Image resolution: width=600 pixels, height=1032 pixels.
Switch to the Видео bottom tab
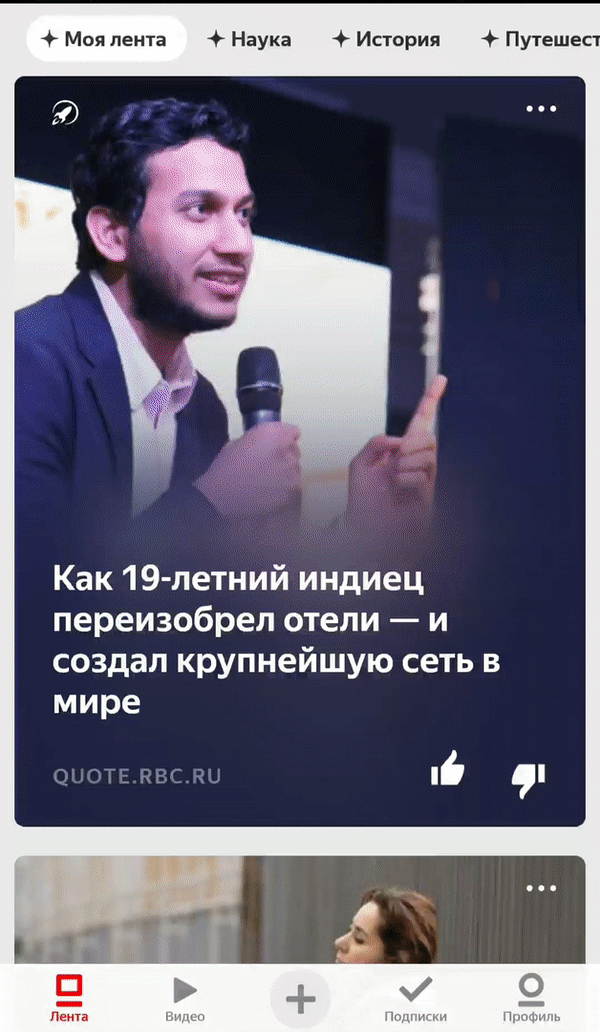(x=185, y=999)
